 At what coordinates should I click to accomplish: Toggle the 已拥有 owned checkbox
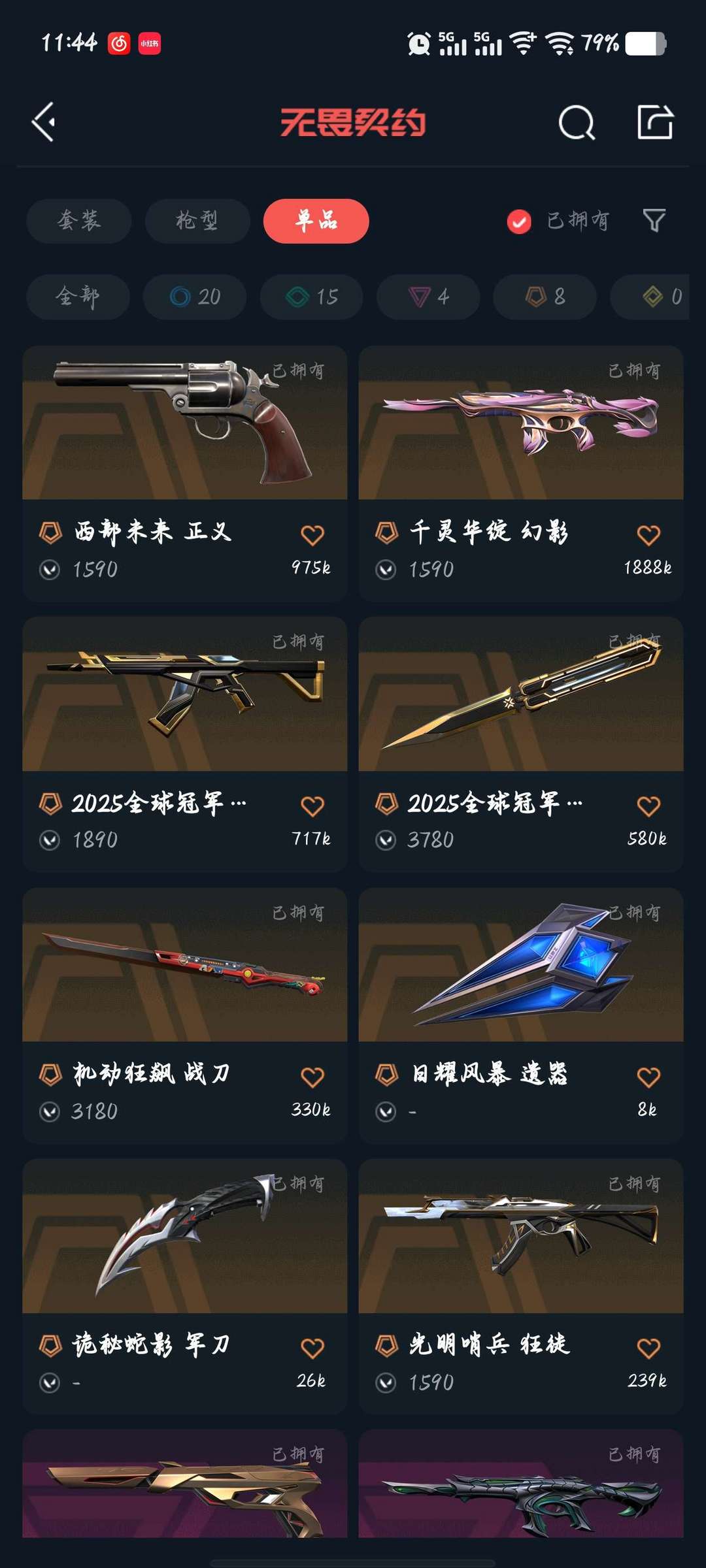(518, 221)
